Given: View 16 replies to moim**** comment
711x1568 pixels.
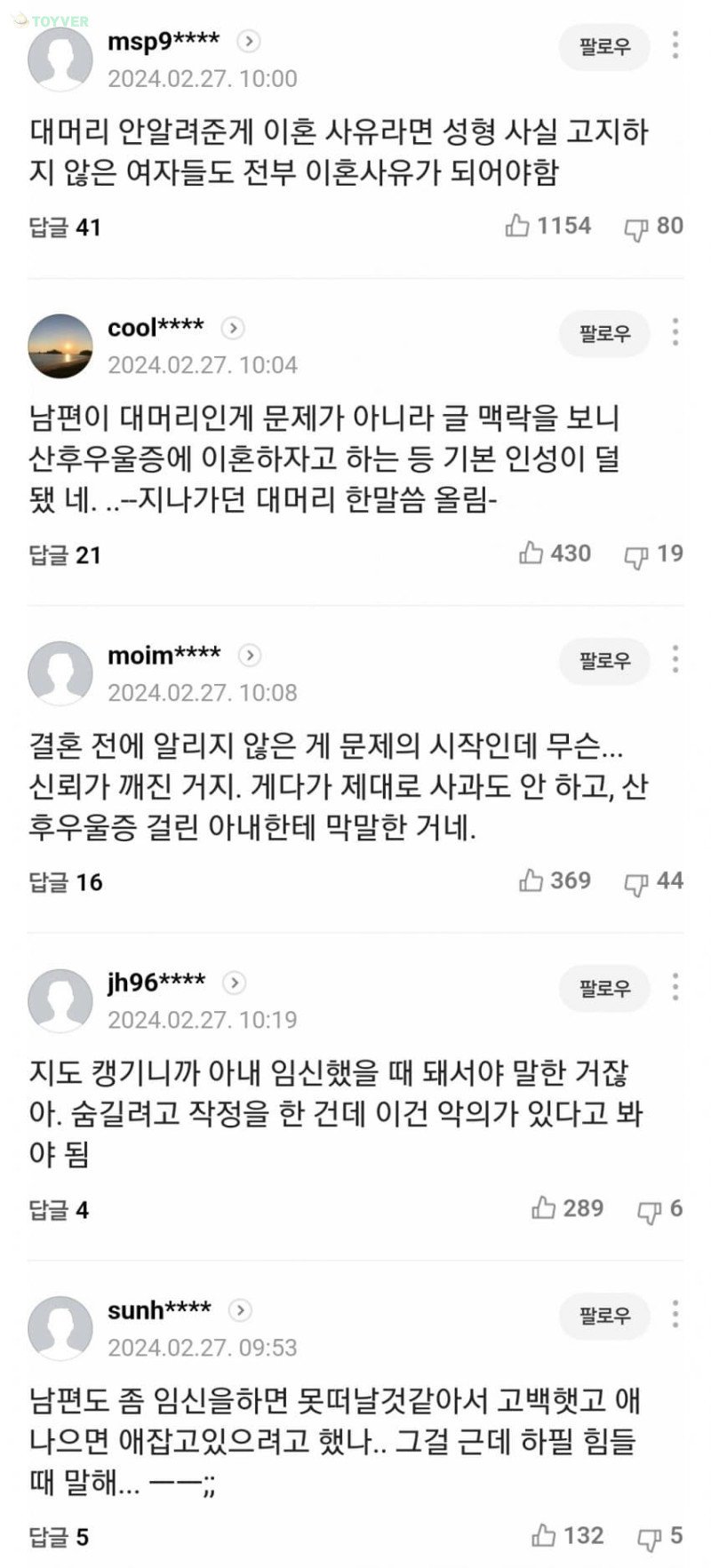Looking at the screenshot, I should point(65,882).
